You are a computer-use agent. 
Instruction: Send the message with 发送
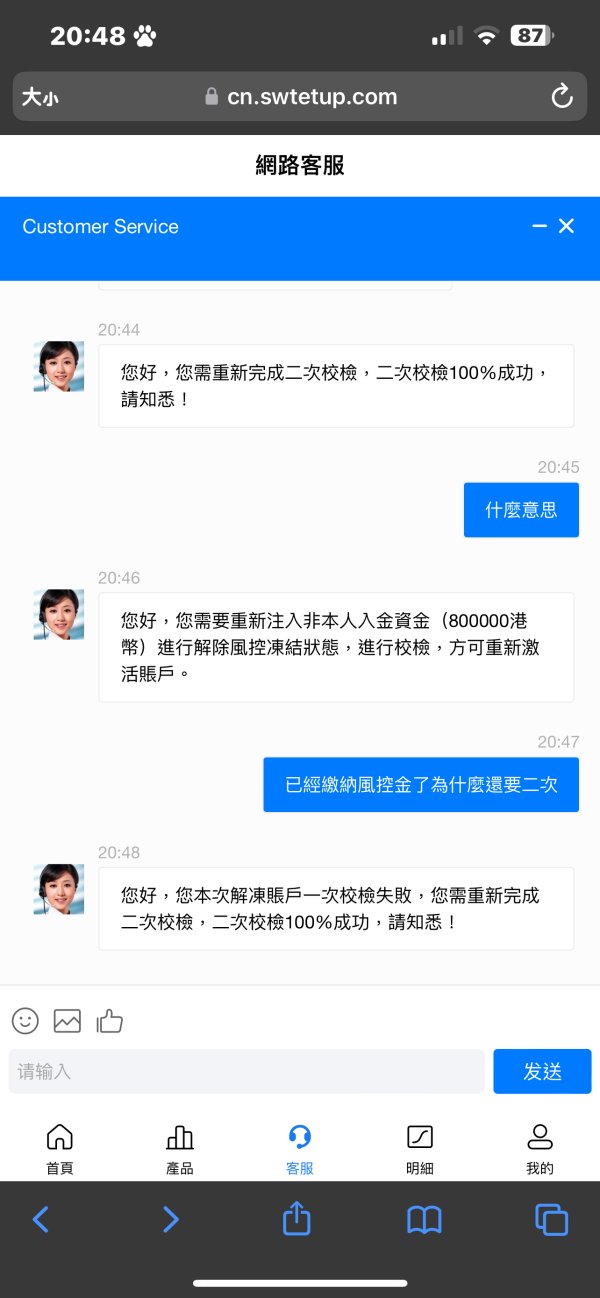tap(542, 1071)
